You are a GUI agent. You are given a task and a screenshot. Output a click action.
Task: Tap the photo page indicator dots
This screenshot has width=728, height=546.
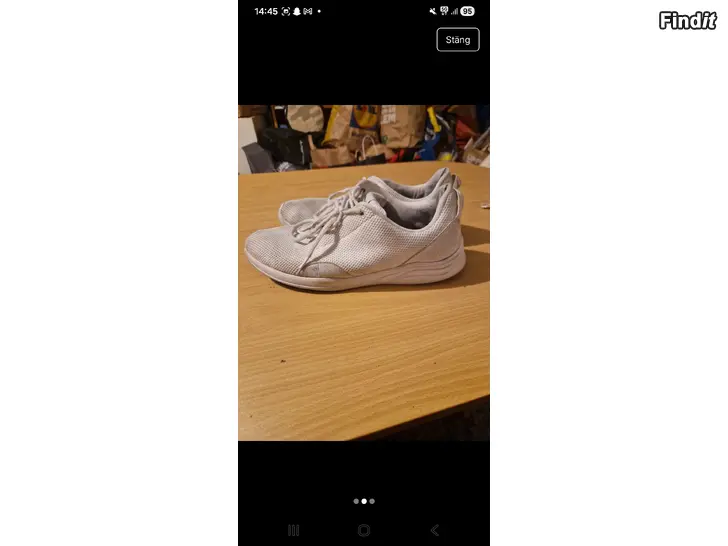[x=364, y=501]
